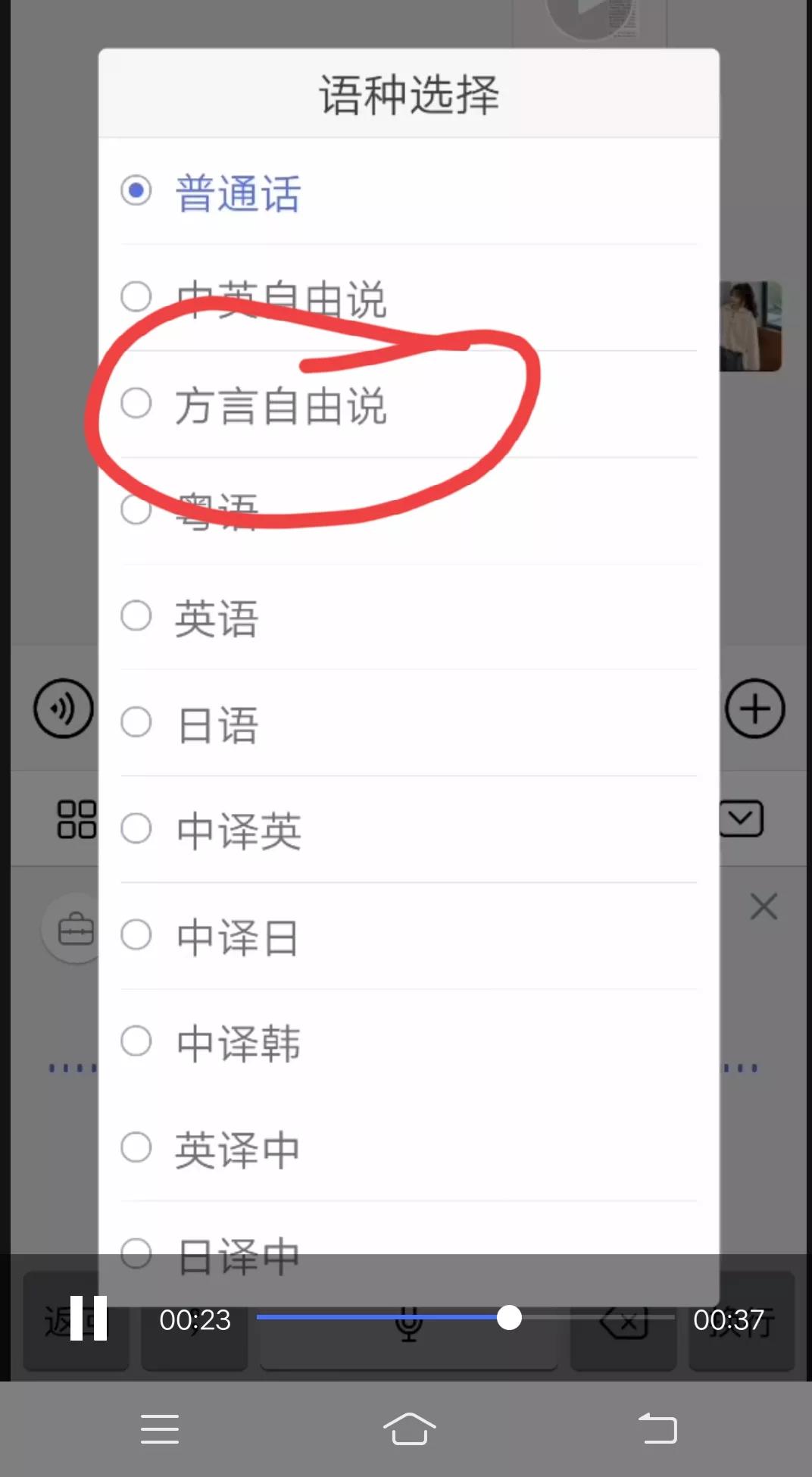Tap the Android home icon
812x1477 pixels.
(x=408, y=1428)
